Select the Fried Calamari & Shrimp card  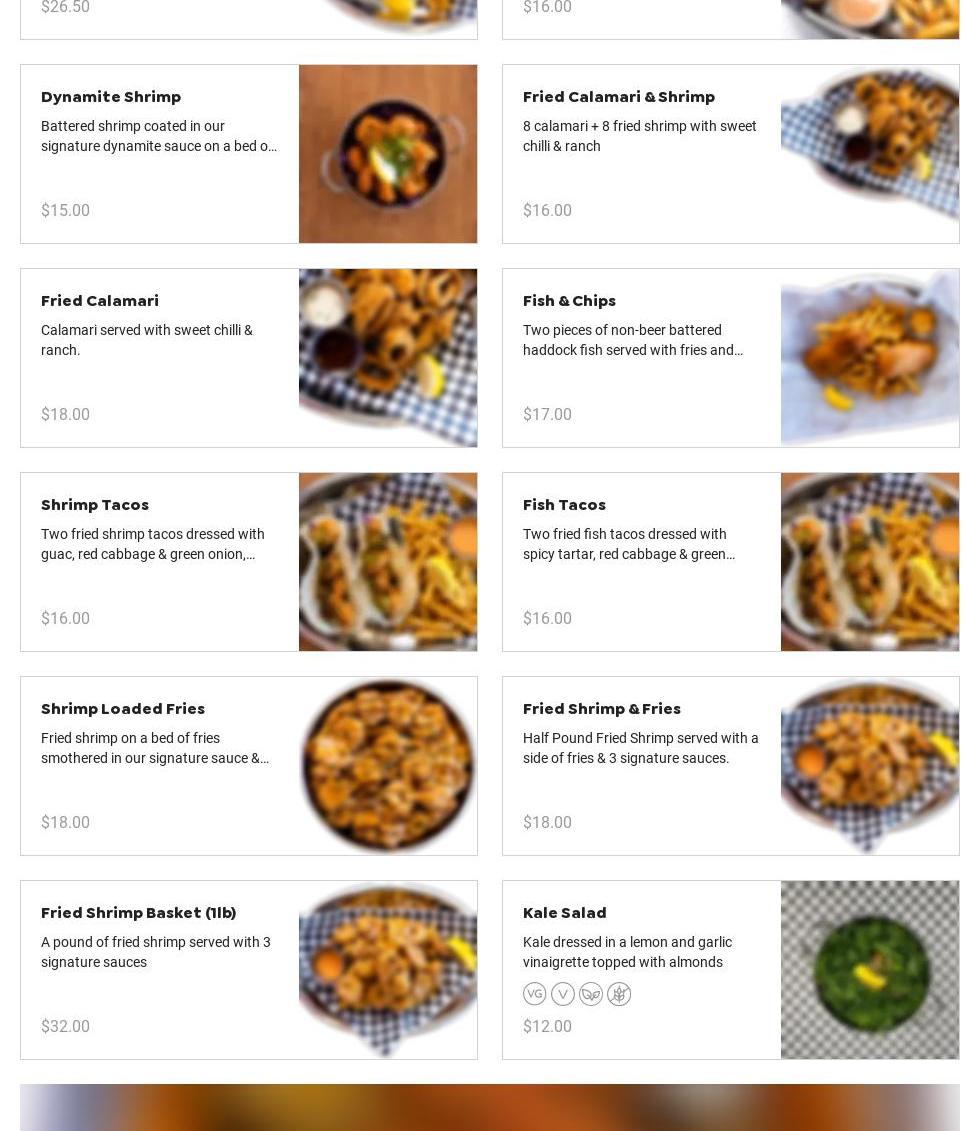730,154
